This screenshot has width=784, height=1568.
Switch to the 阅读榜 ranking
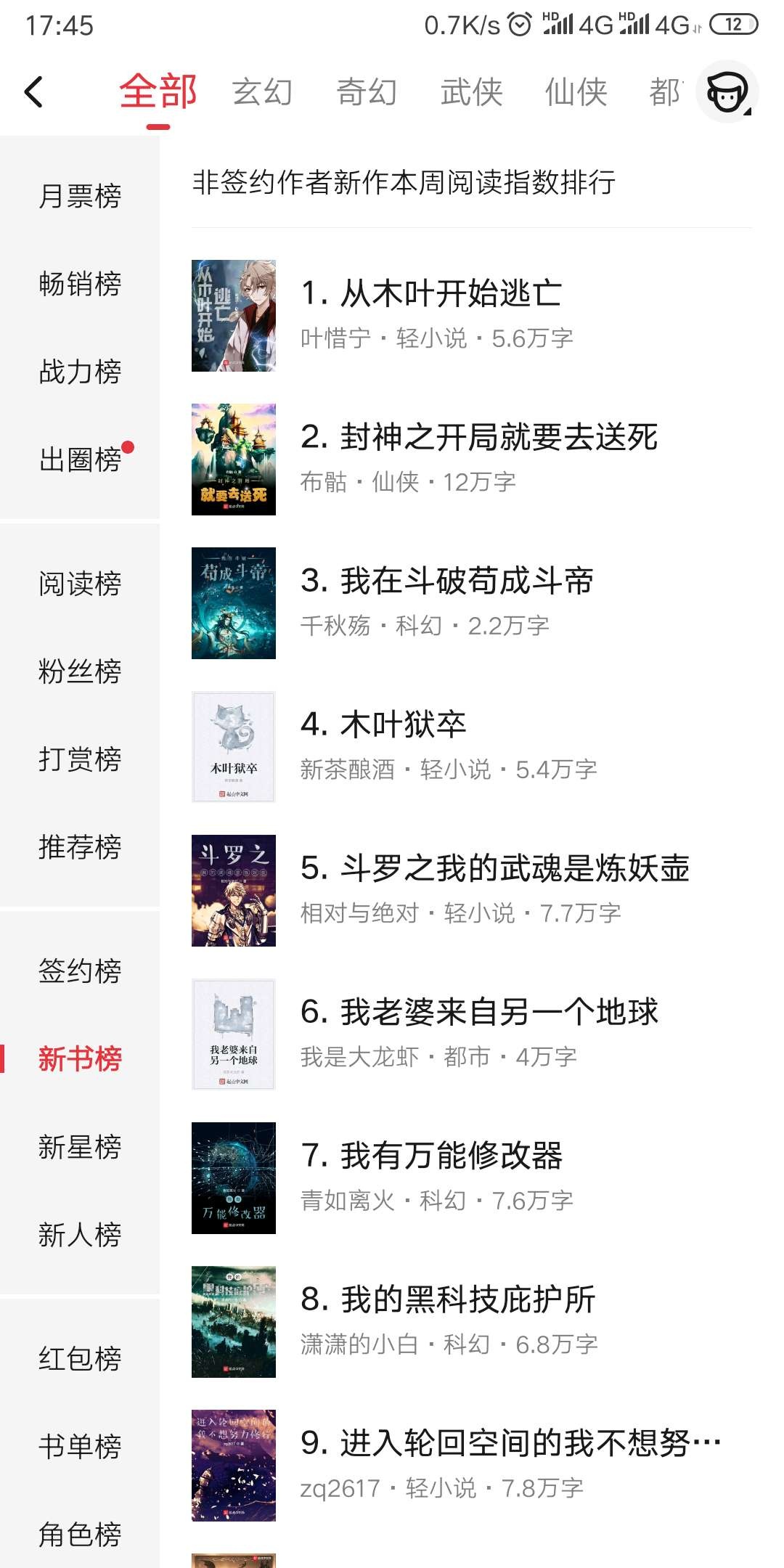tap(80, 584)
